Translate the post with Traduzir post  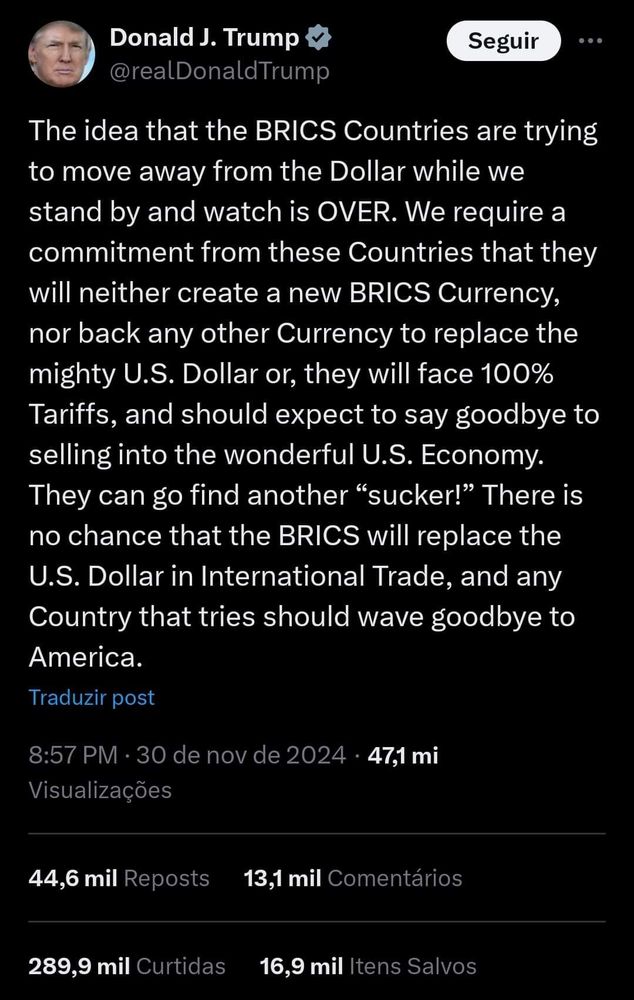92,698
